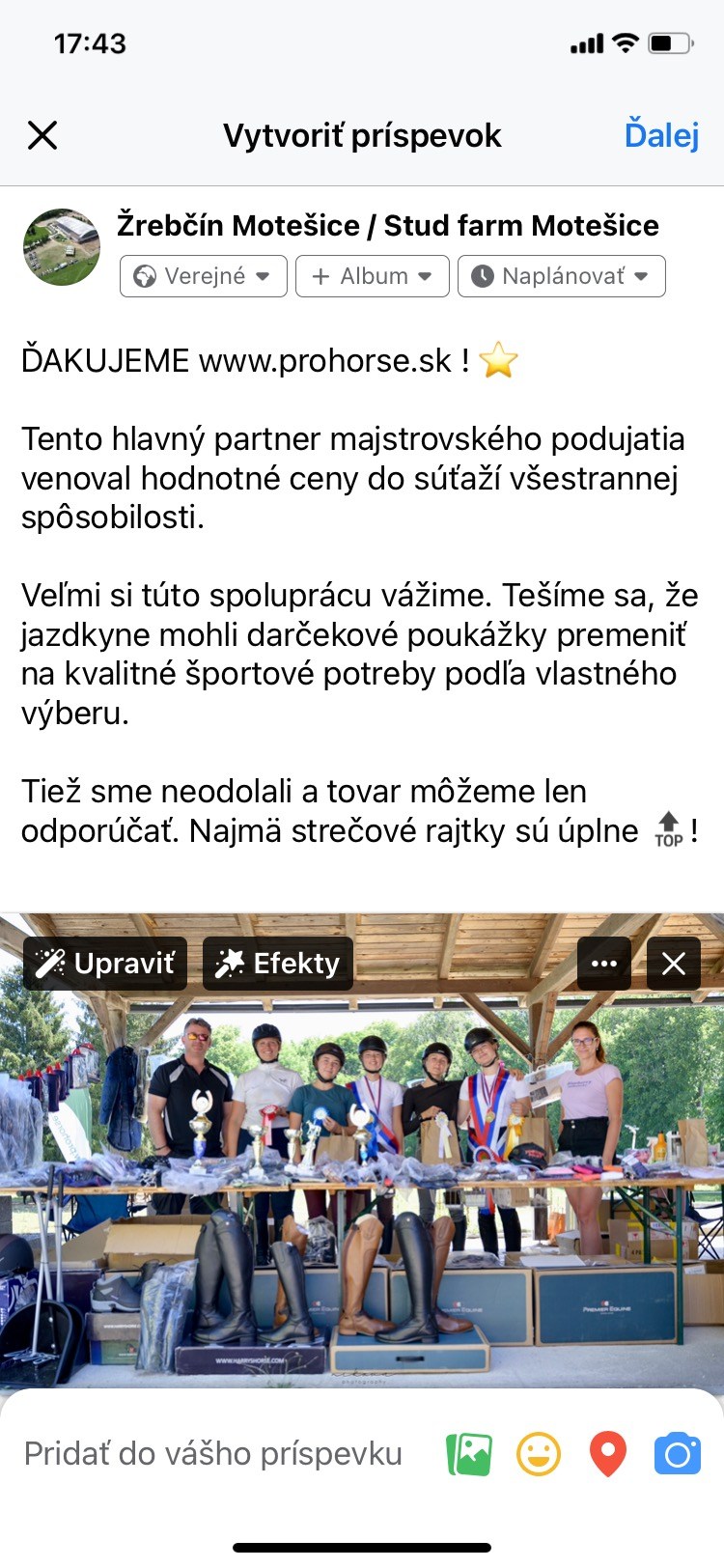Image resolution: width=724 pixels, height=1568 pixels.
Task: Add a feeling with the smiley icon
Action: [x=539, y=1454]
